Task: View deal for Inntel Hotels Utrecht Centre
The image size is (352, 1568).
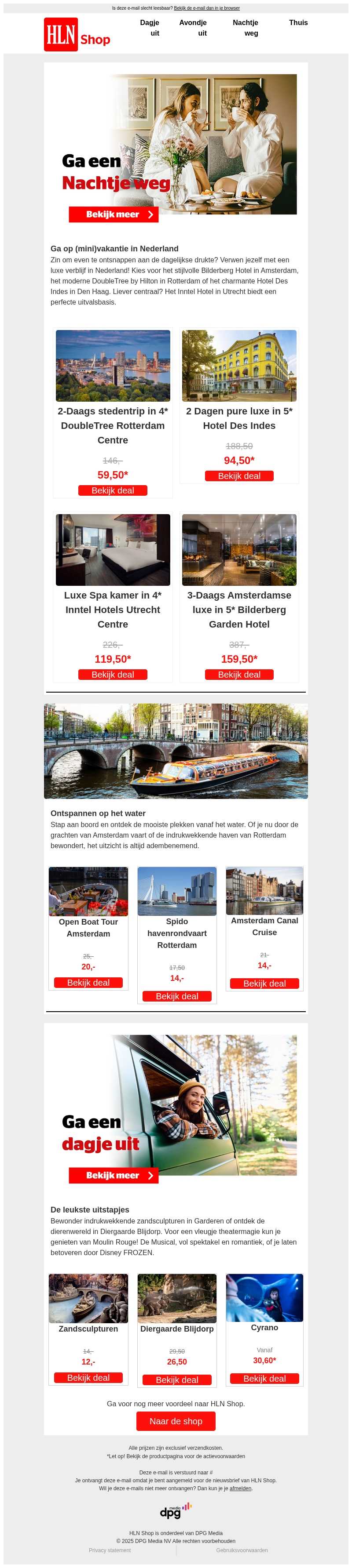Action: (113, 675)
